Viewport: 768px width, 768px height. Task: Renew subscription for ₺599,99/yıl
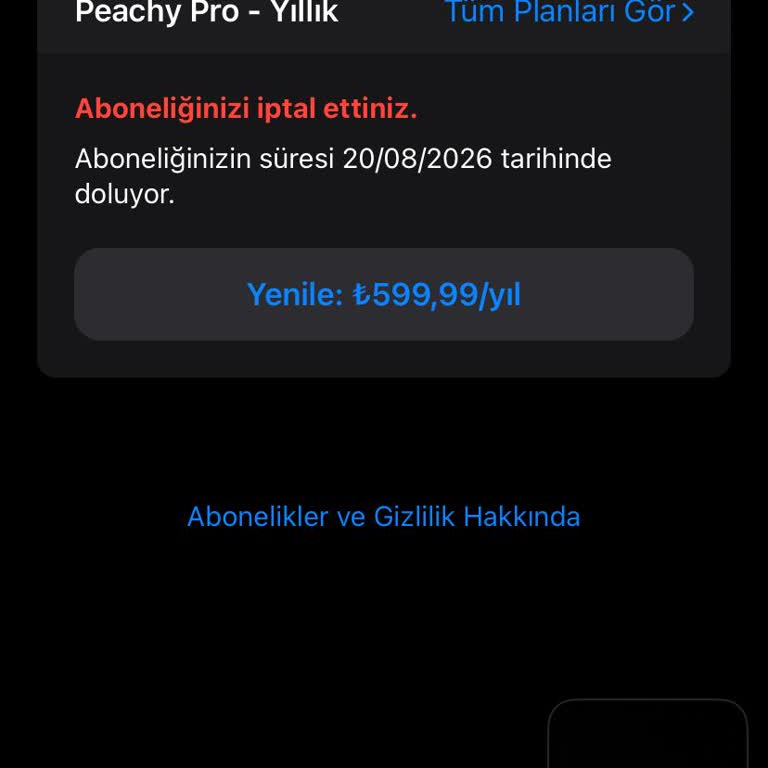point(384,295)
